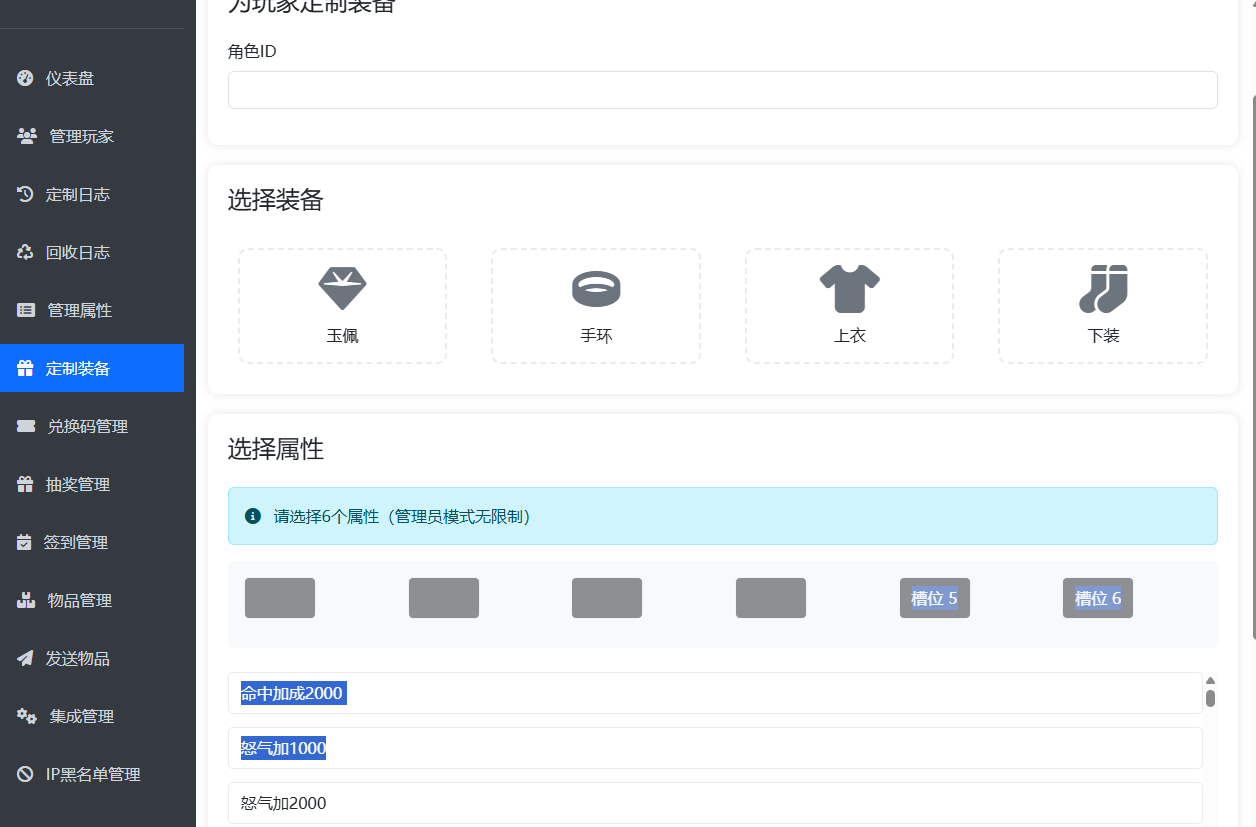Open IP黑名单管理 page
The width and height of the screenshot is (1256, 827).
(x=92, y=774)
